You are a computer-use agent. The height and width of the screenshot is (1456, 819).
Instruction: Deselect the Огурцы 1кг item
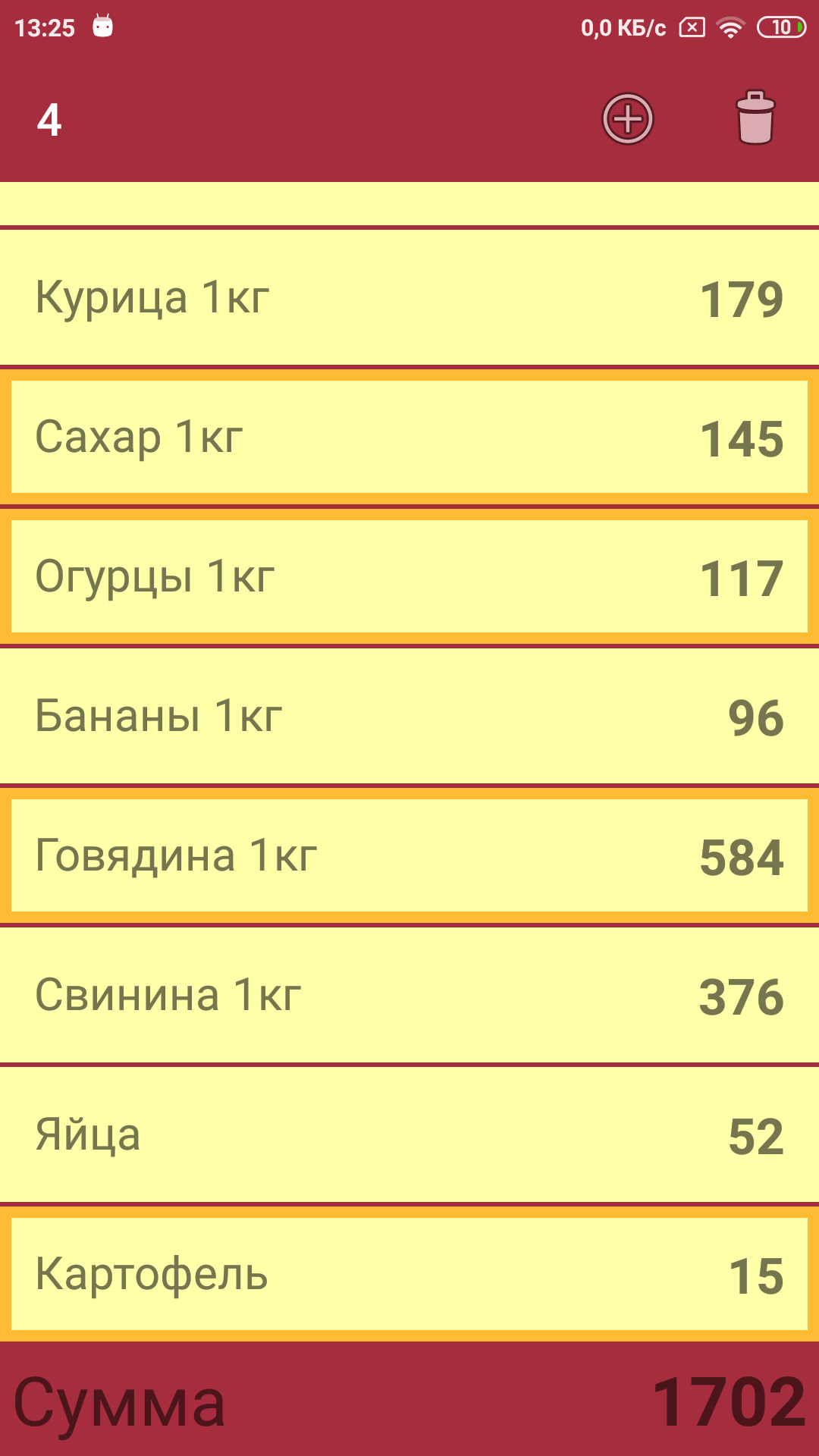[409, 577]
